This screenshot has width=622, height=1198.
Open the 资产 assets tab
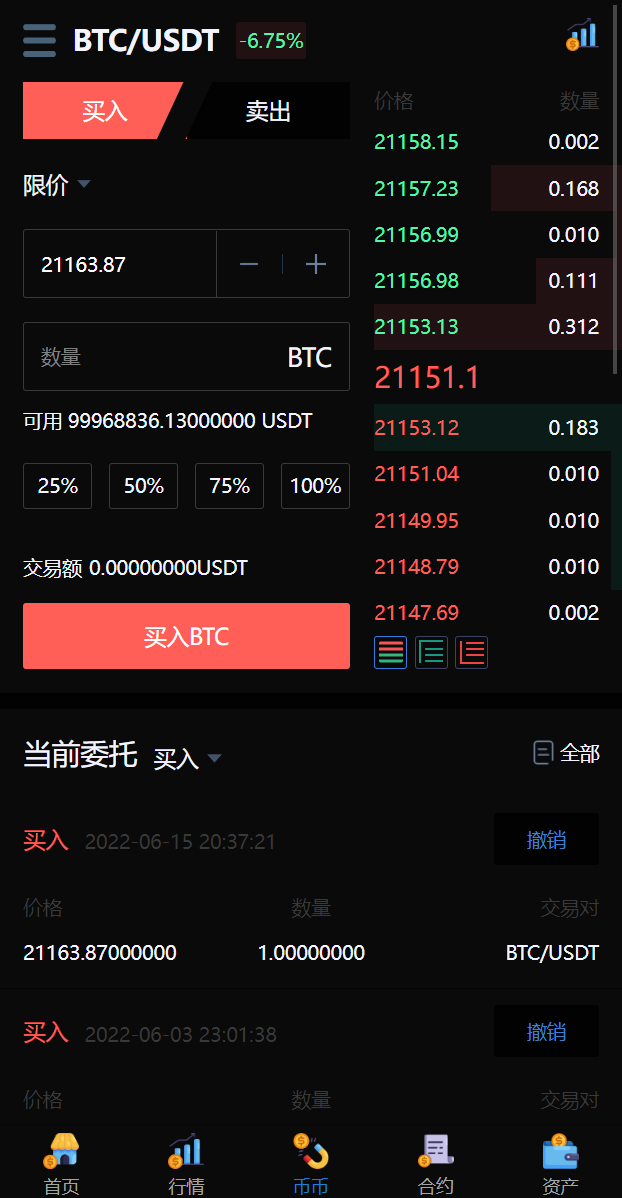coord(560,1166)
